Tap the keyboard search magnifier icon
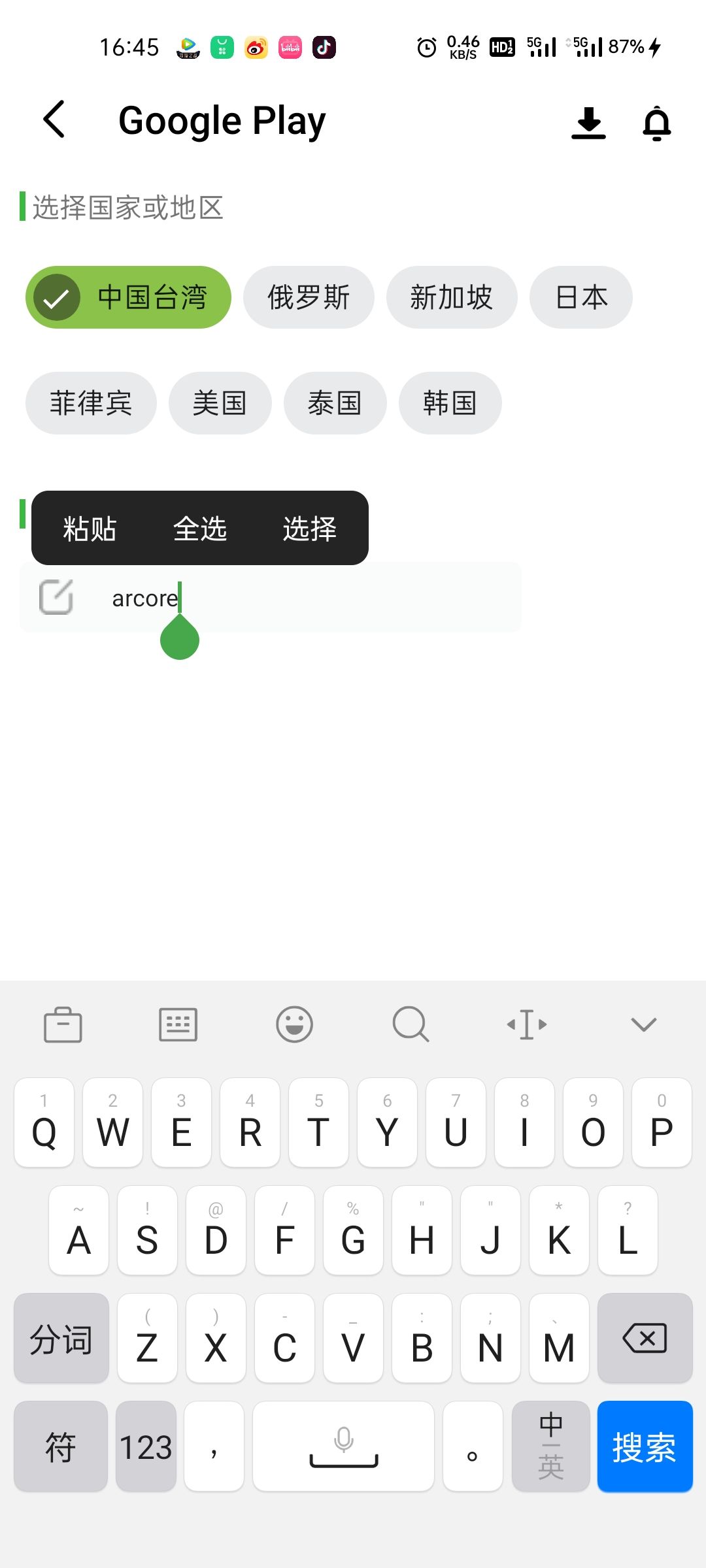This screenshot has height=1568, width=706. 410,1024
